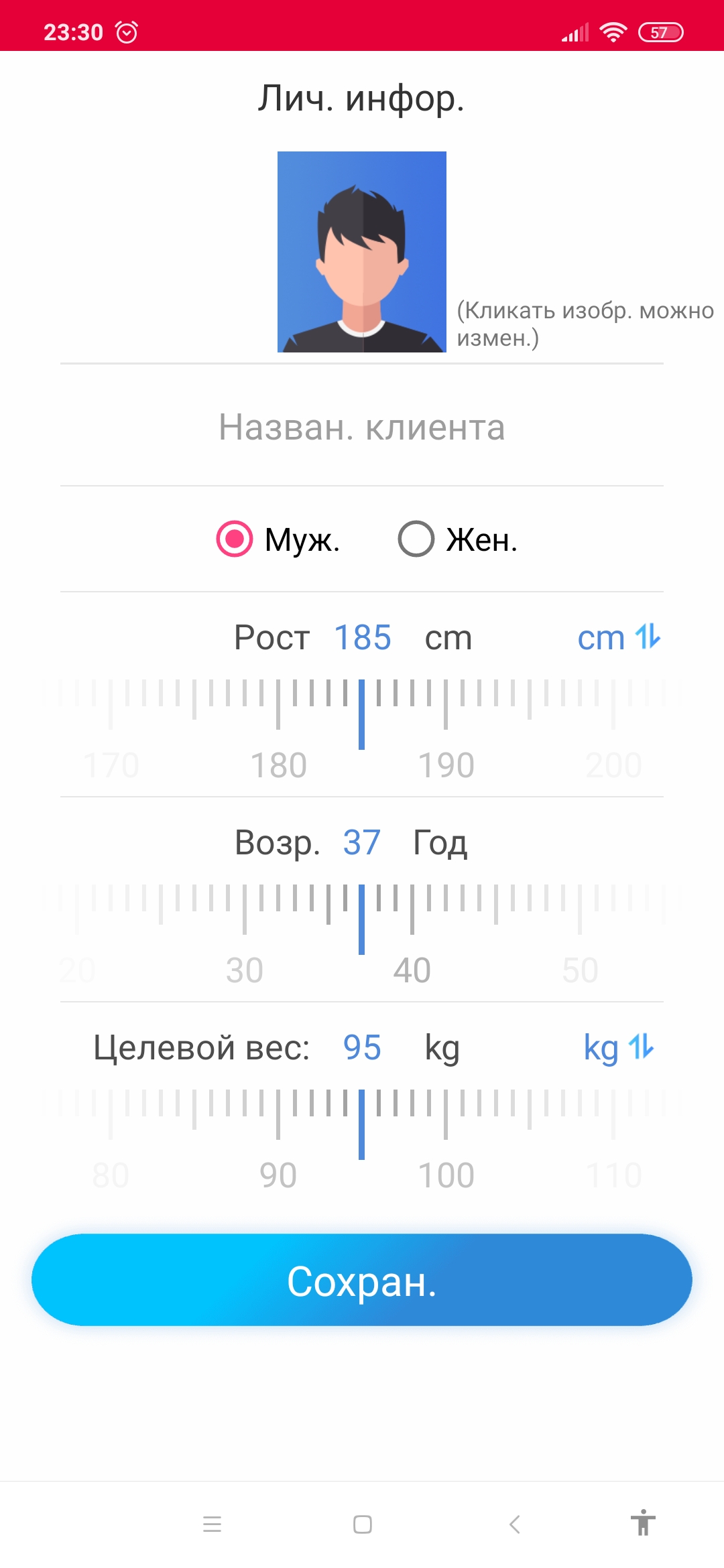
Task: Switch height unit via cm toggle
Action: 619,637
